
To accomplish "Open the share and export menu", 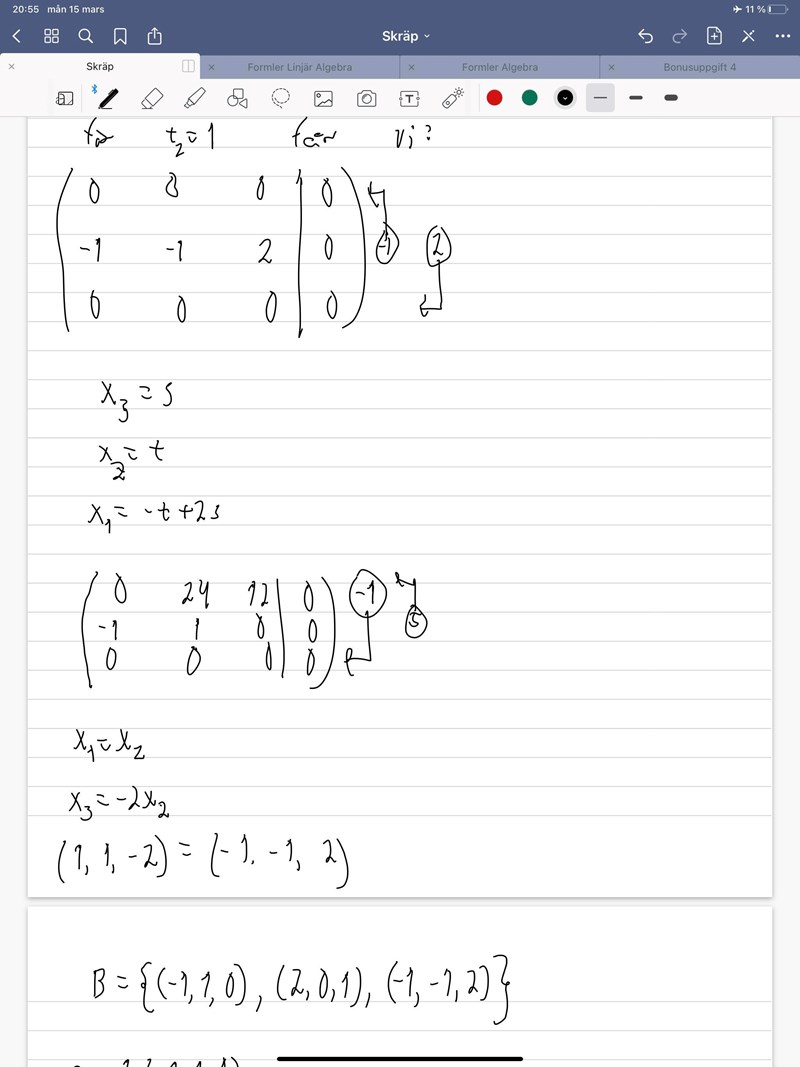I will (155, 36).
